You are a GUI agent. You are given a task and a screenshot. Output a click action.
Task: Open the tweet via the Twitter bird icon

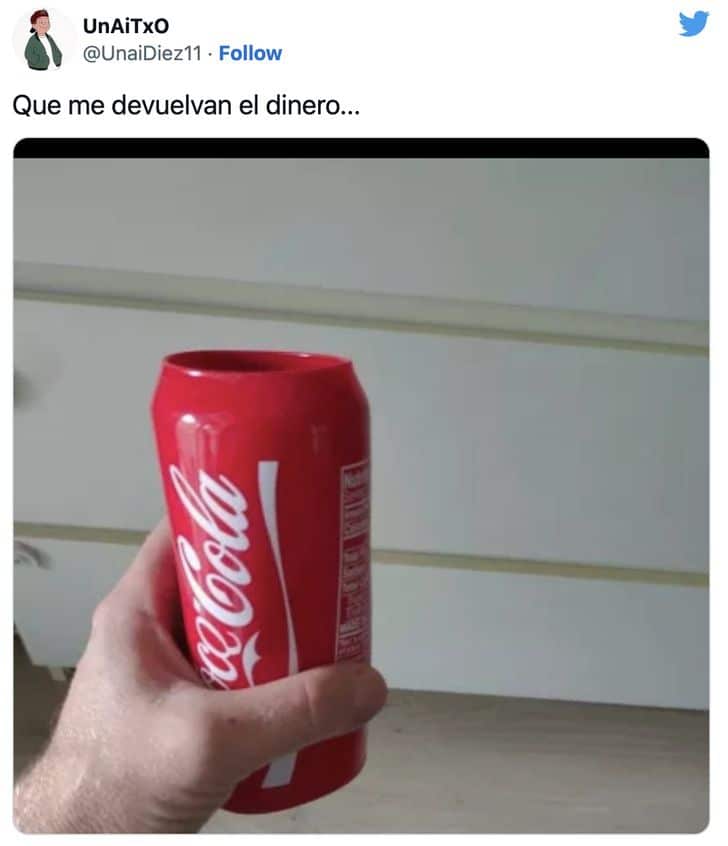pyautogui.click(x=693, y=24)
